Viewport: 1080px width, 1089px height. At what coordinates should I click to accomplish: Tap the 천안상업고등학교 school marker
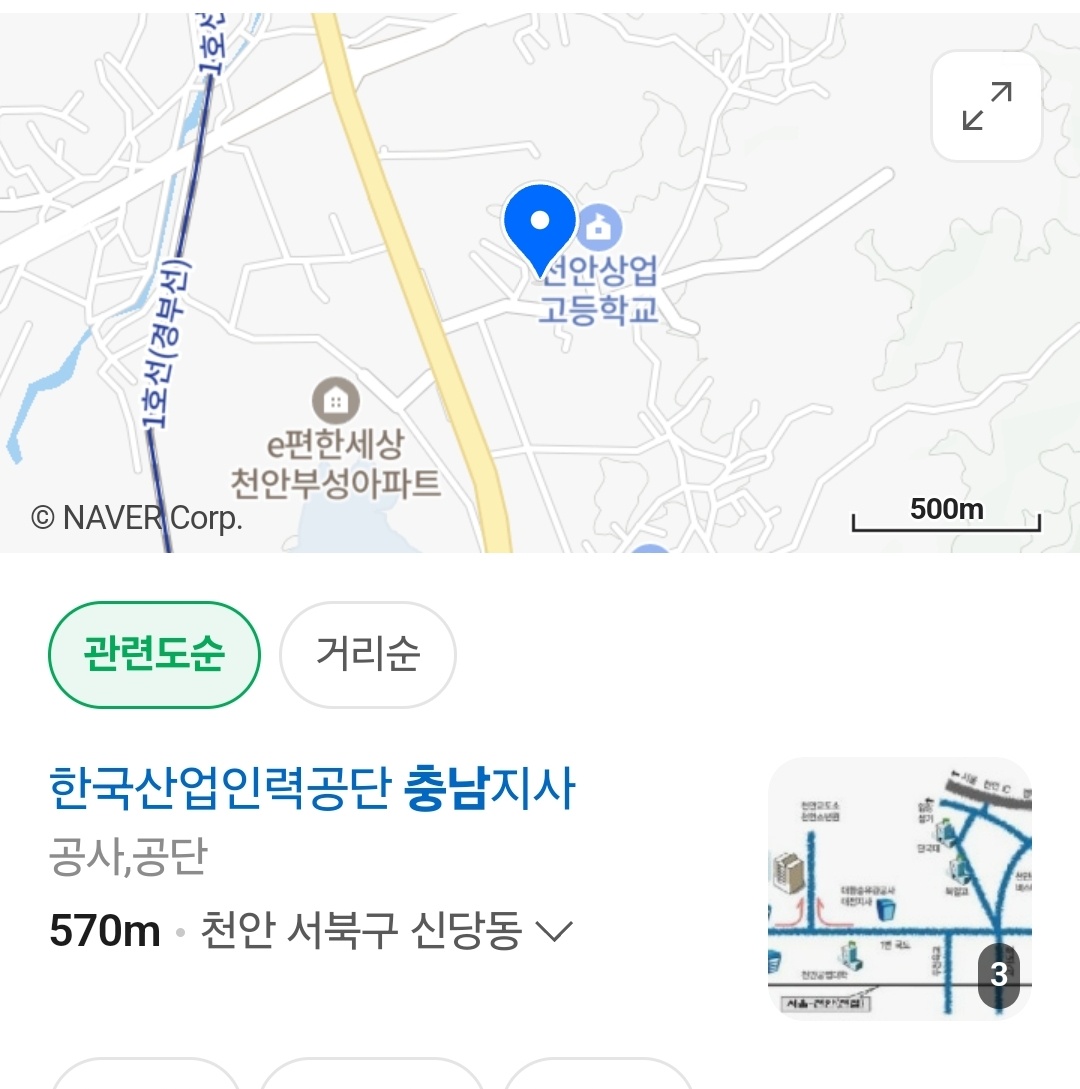click(600, 229)
